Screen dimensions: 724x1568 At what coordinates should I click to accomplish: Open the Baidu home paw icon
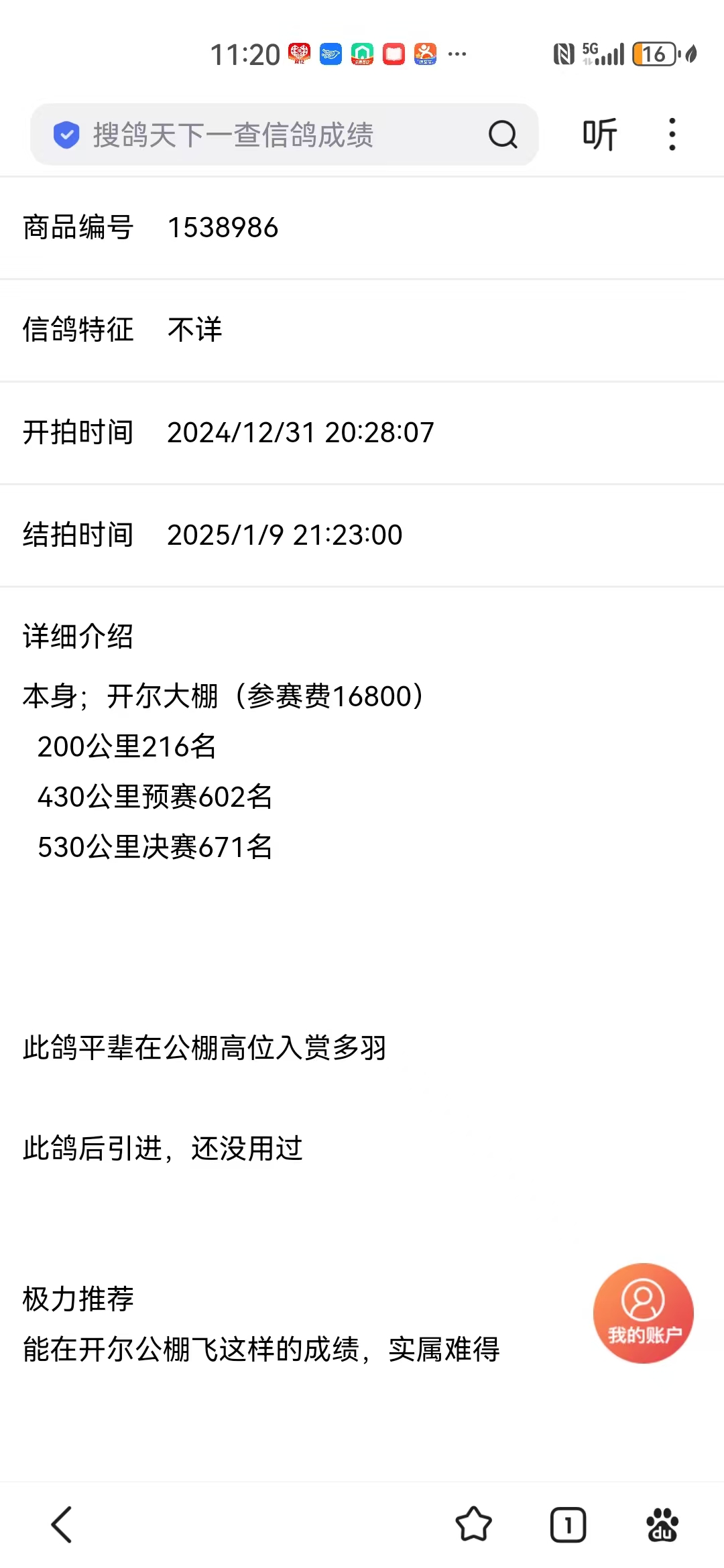click(x=662, y=1524)
